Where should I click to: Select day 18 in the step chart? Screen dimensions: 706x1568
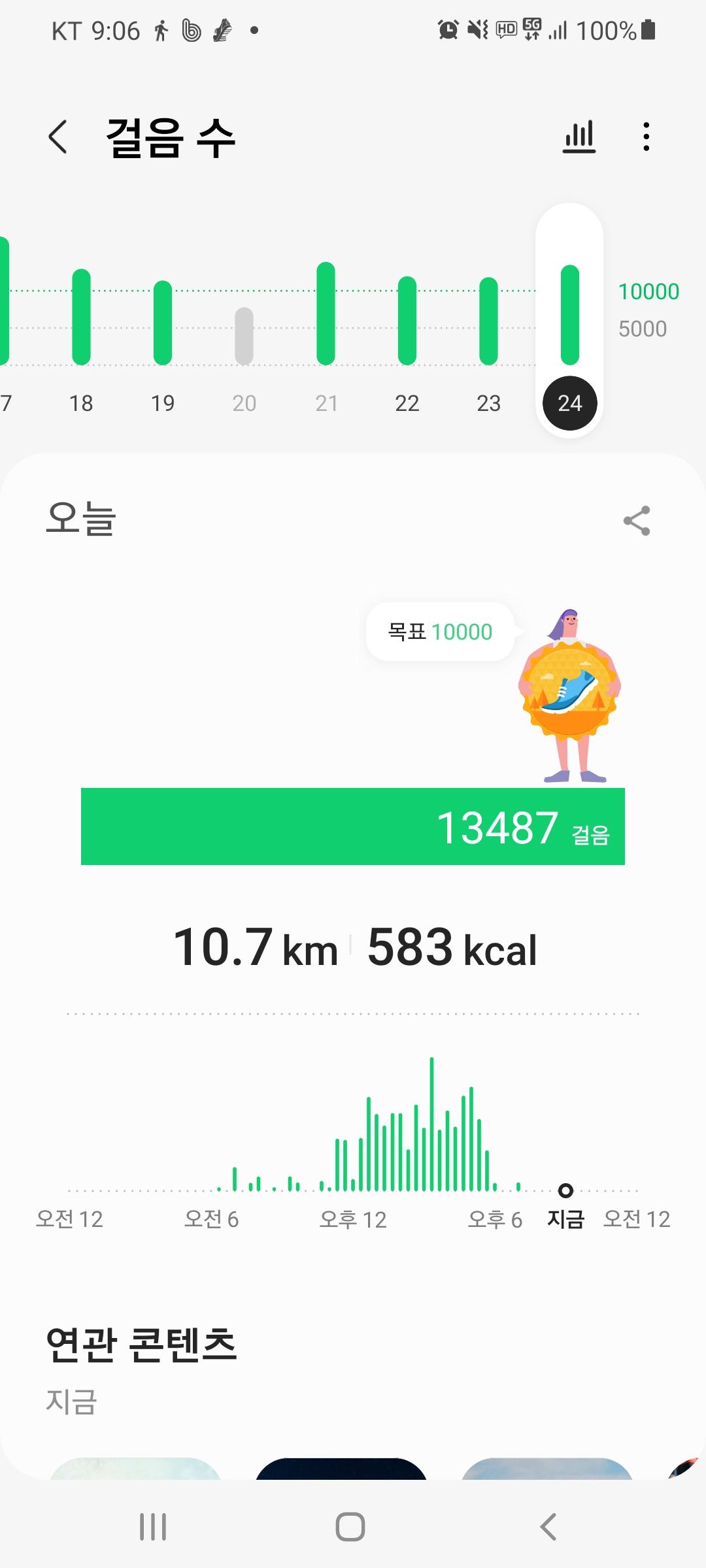tap(81, 327)
